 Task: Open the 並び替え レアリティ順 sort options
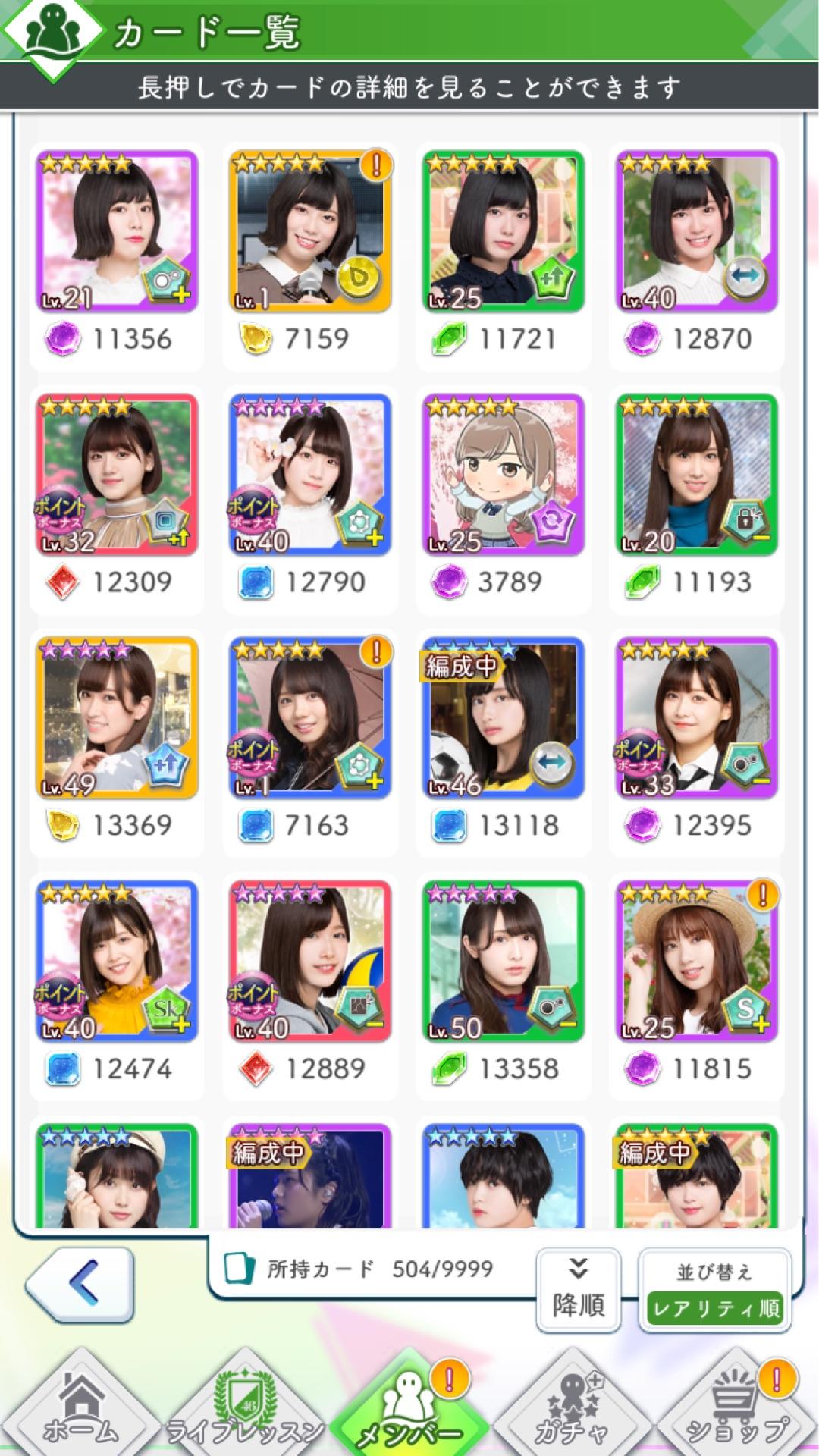pyautogui.click(x=714, y=1291)
